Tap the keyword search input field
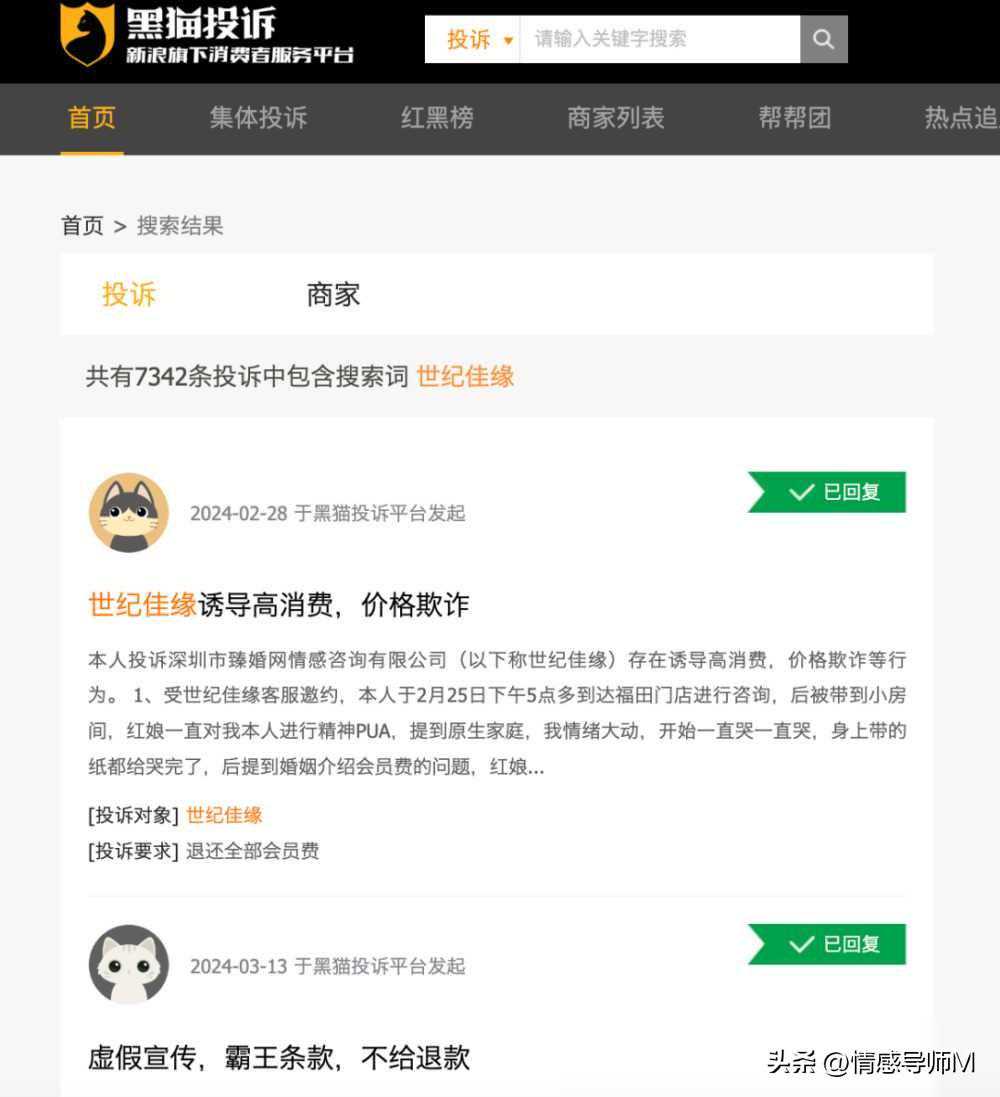This screenshot has width=1000, height=1097. 658,40
